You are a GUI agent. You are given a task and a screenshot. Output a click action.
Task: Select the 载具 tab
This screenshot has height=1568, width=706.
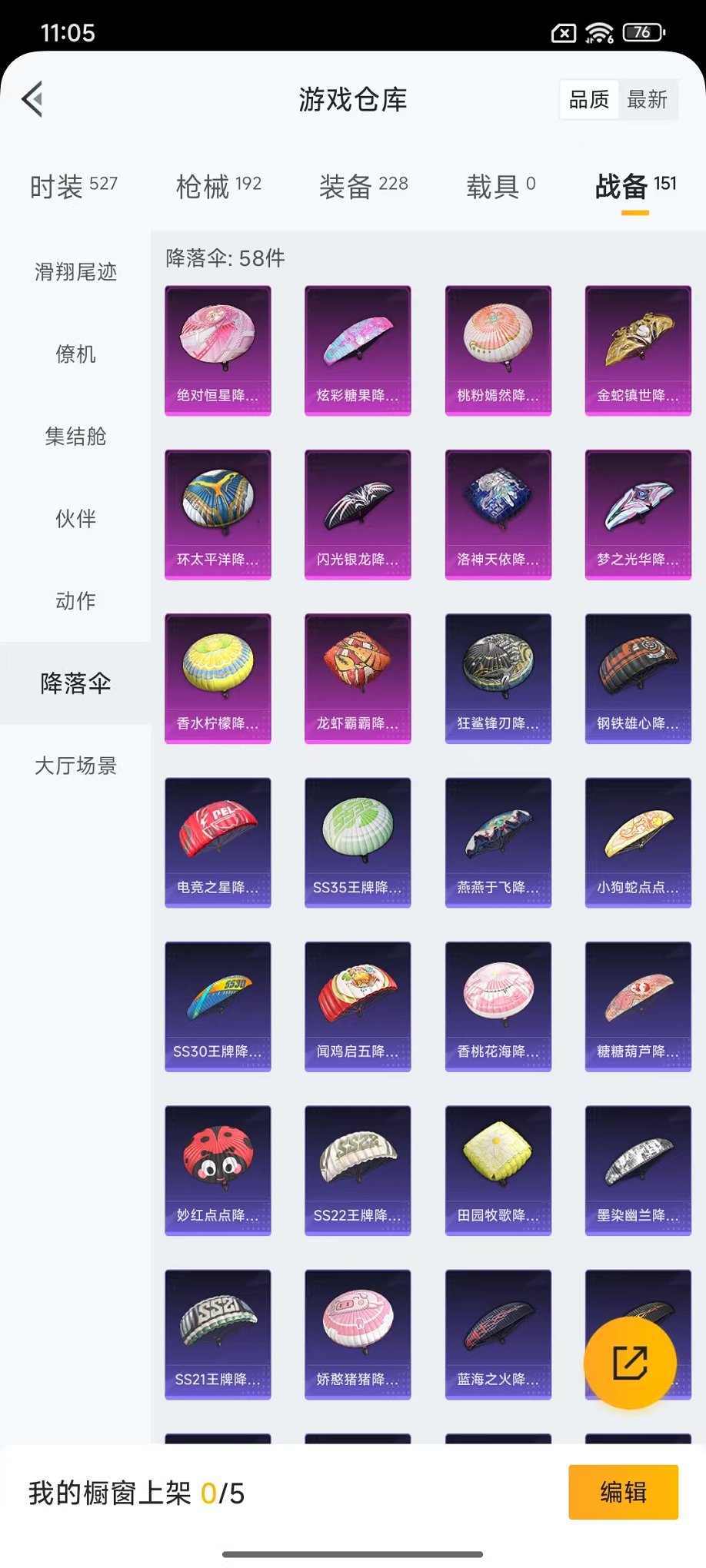pos(501,186)
